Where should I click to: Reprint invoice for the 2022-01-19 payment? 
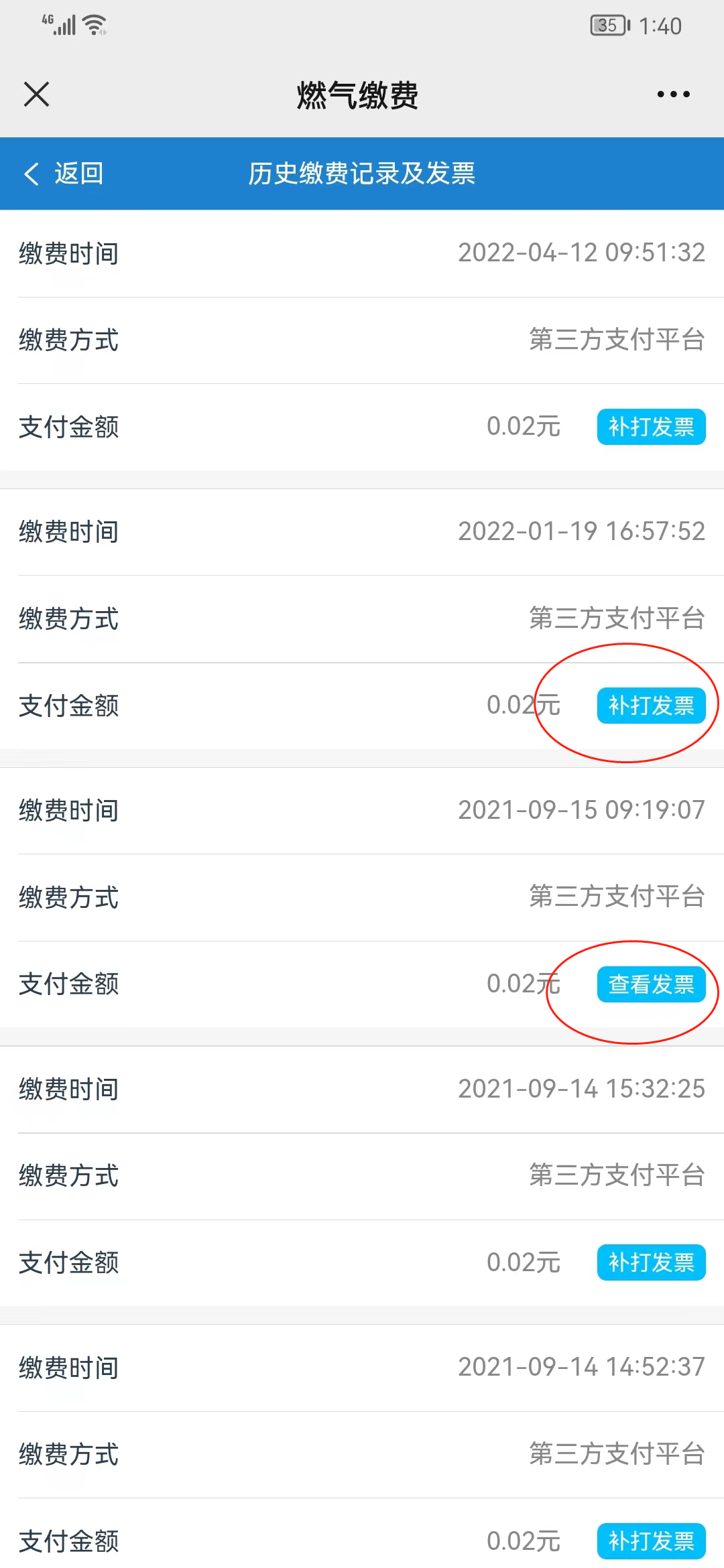point(651,706)
